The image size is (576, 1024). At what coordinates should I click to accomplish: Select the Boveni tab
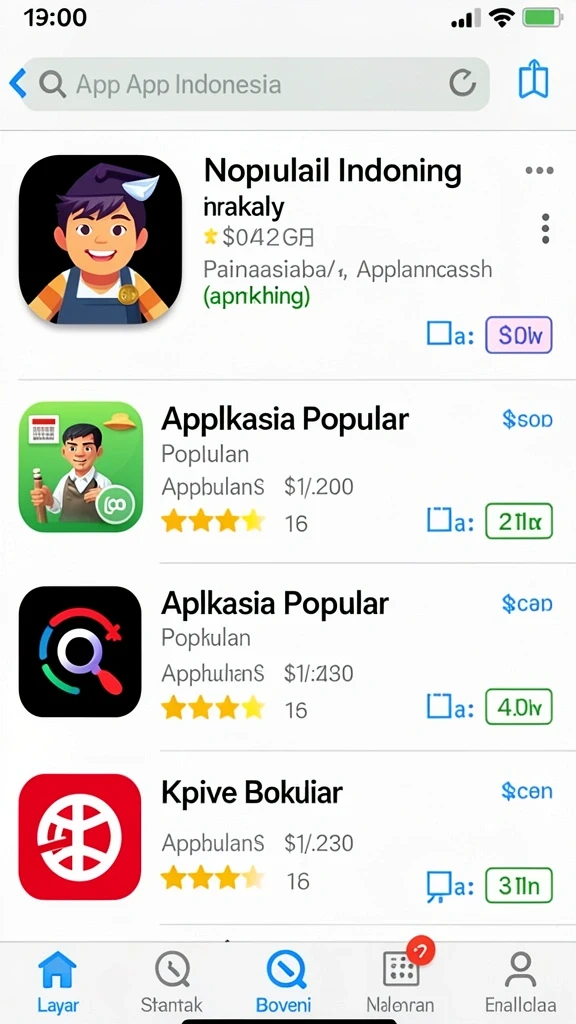[285, 980]
